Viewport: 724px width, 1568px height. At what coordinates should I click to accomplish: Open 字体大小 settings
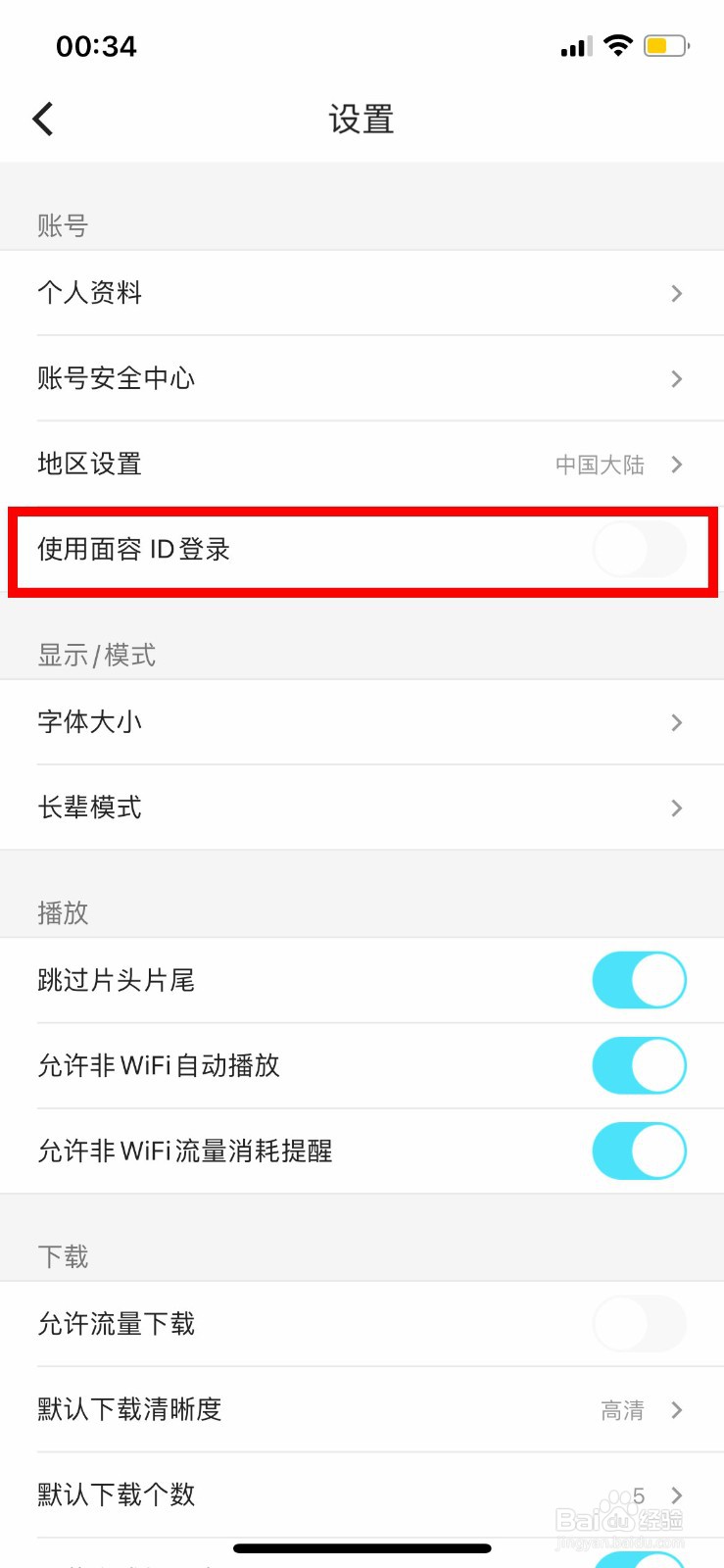pos(362,722)
